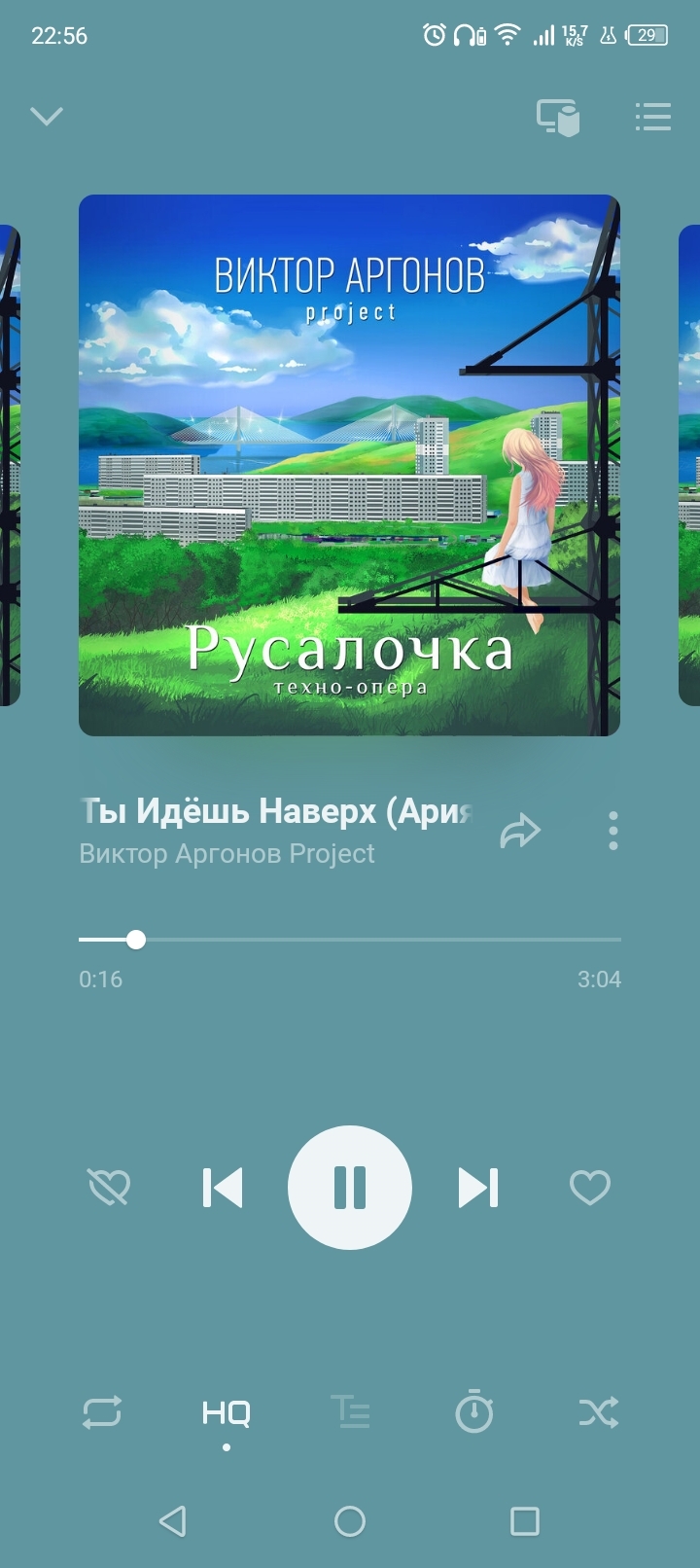
Task: Go back using system navigation button
Action: pyautogui.click(x=173, y=1520)
